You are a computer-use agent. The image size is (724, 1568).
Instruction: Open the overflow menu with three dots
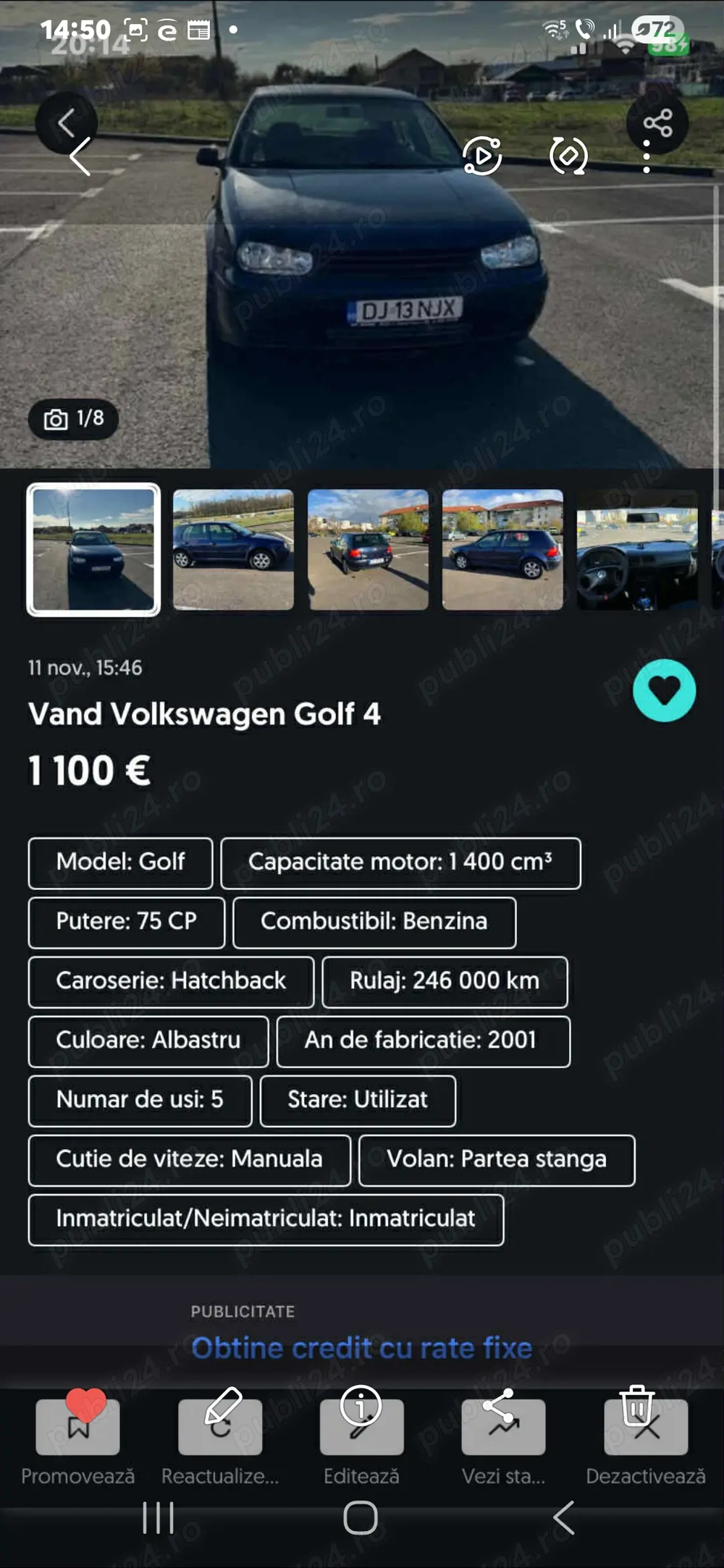pos(647,156)
